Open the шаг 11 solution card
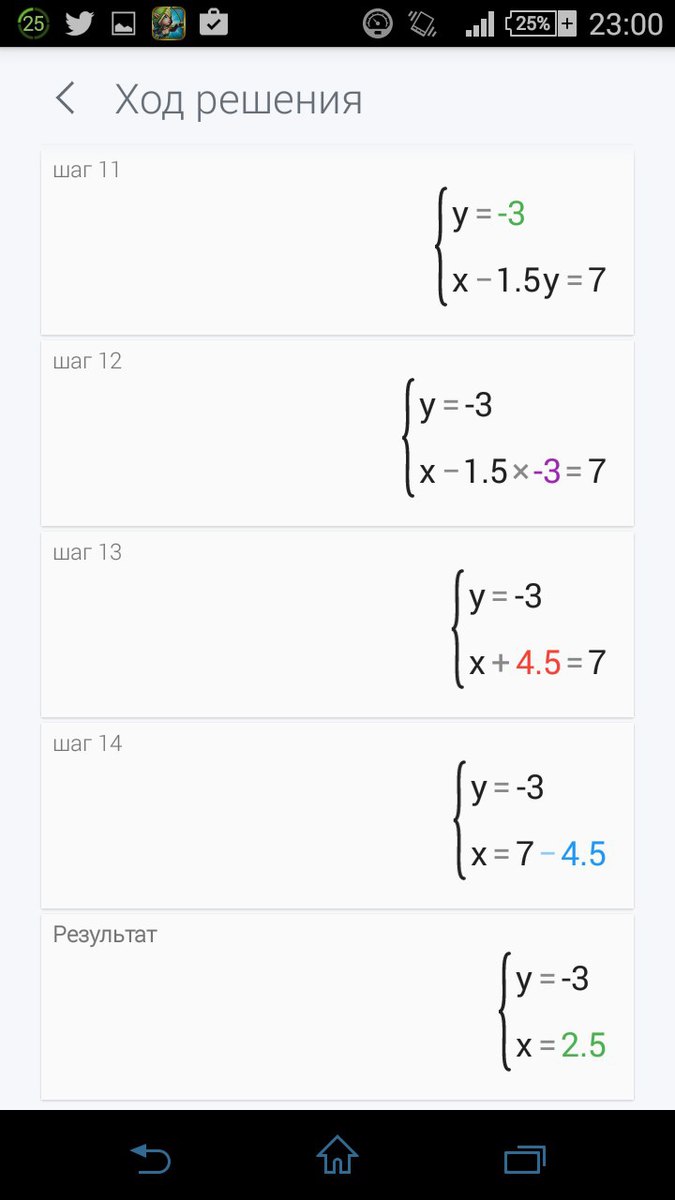This screenshot has height=1200, width=675. click(x=337, y=240)
